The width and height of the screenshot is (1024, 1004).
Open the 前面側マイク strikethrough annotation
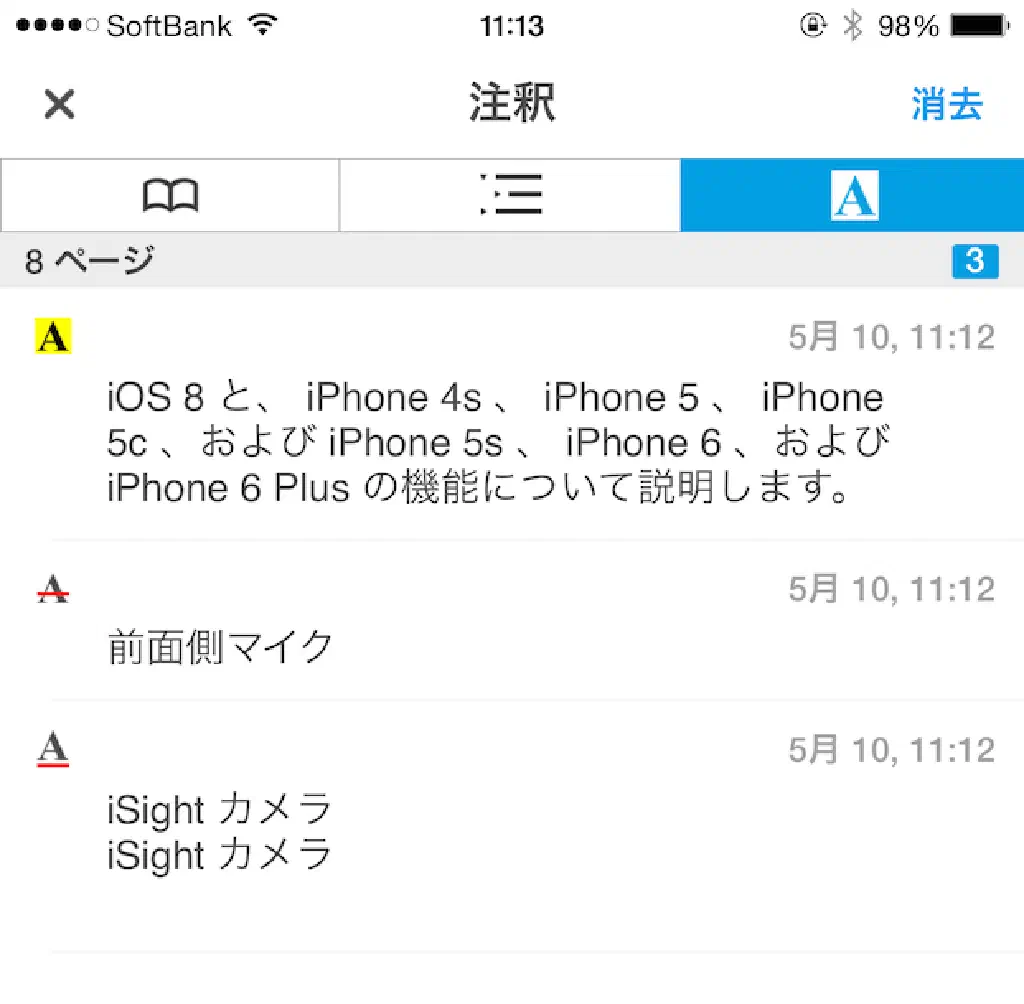click(x=220, y=648)
